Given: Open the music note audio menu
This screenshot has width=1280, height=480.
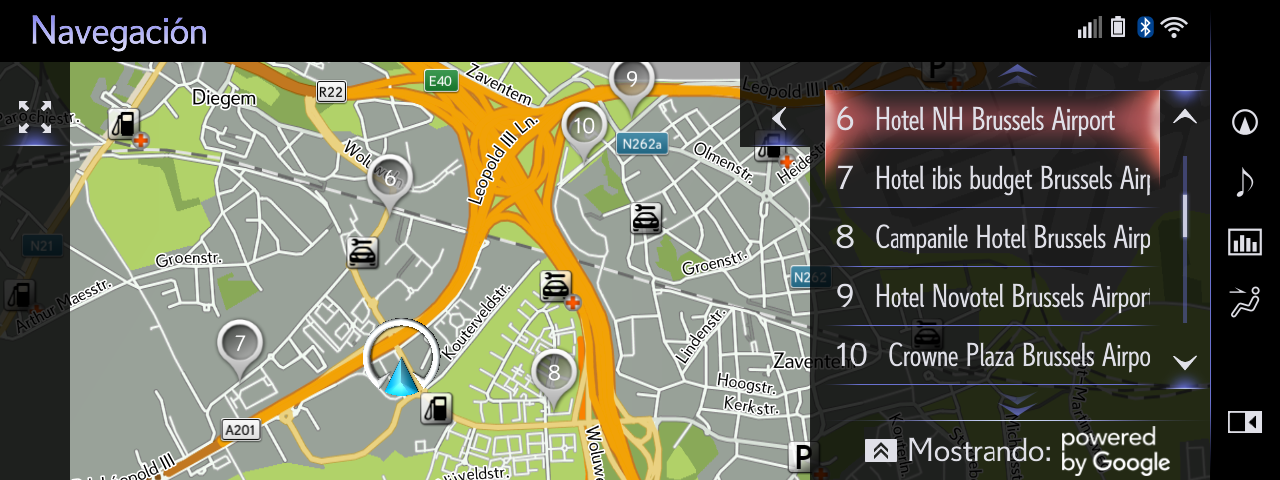Looking at the screenshot, I should click(1245, 182).
